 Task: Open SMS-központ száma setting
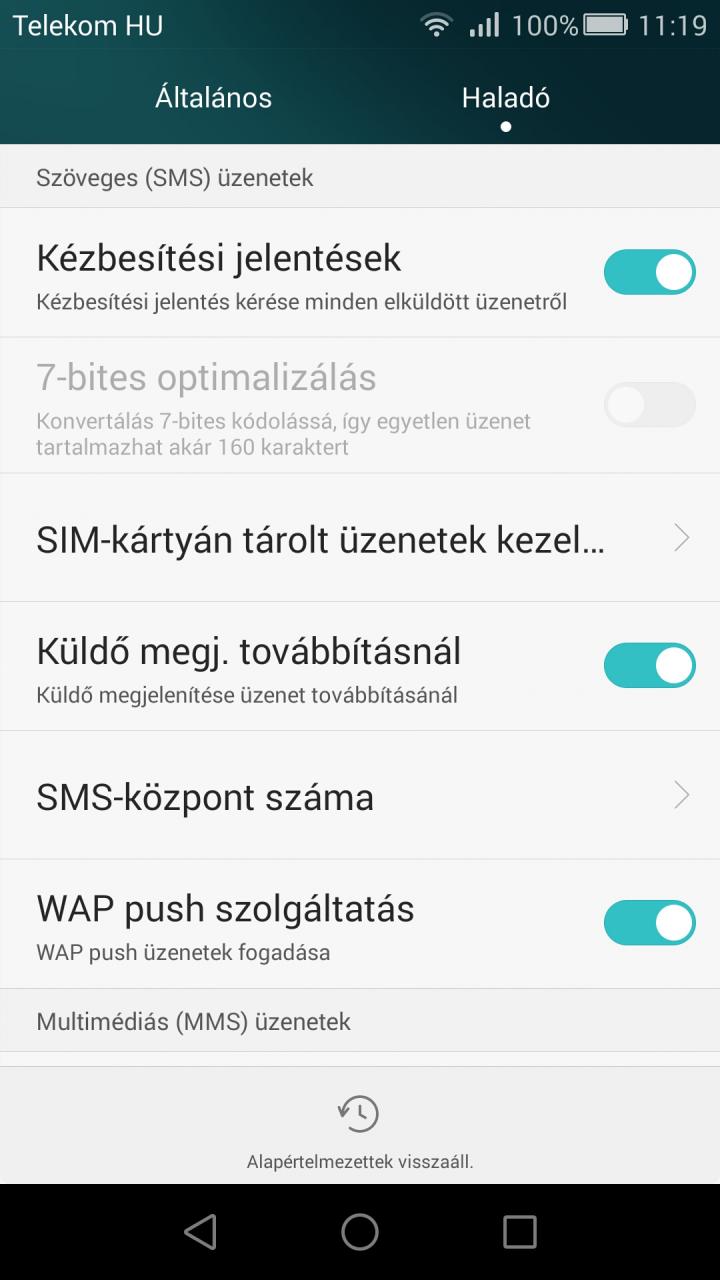click(360, 795)
